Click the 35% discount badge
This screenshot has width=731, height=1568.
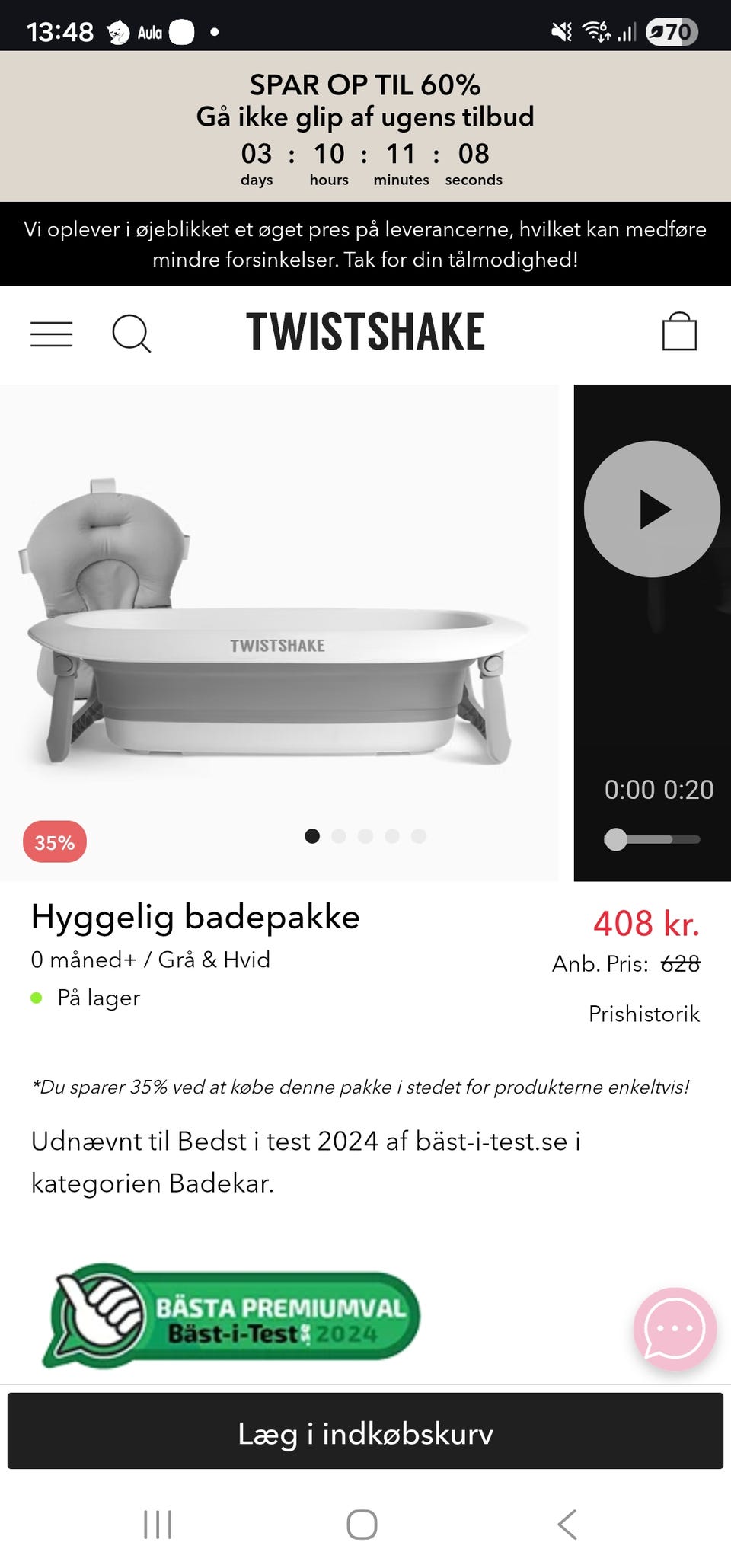click(x=53, y=841)
